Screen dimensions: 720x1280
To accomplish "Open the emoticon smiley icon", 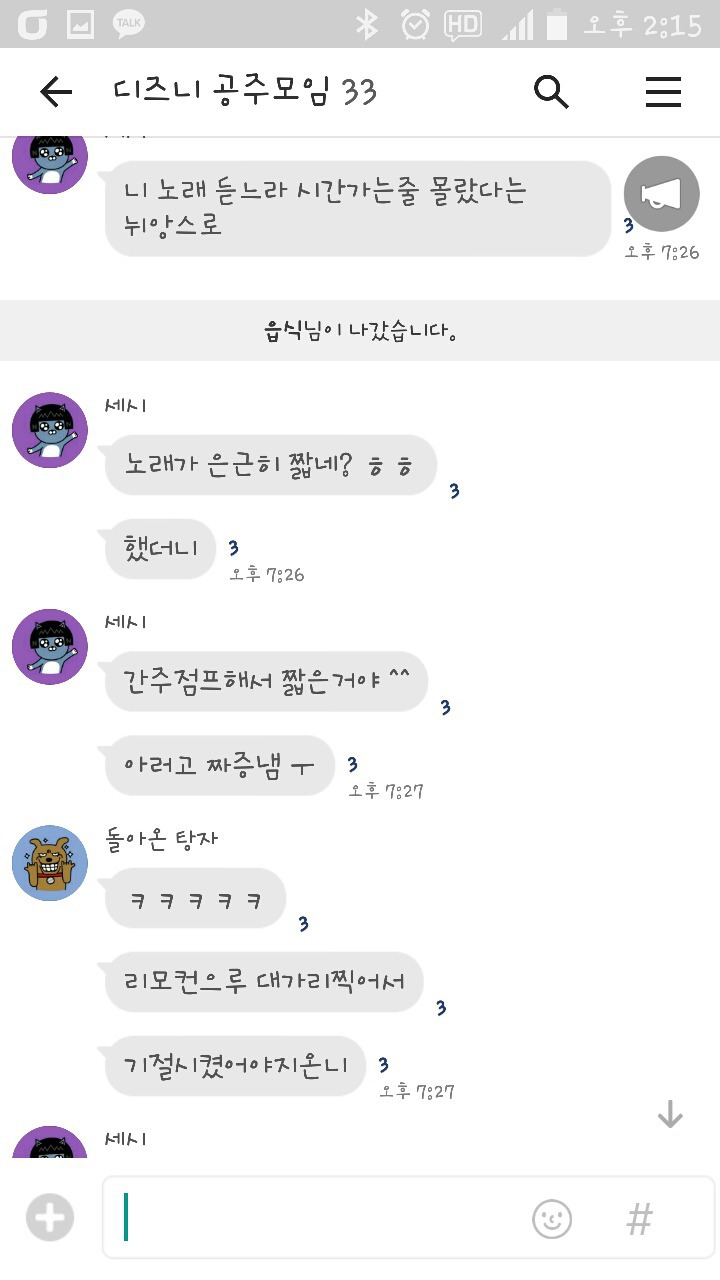I will point(552,1219).
